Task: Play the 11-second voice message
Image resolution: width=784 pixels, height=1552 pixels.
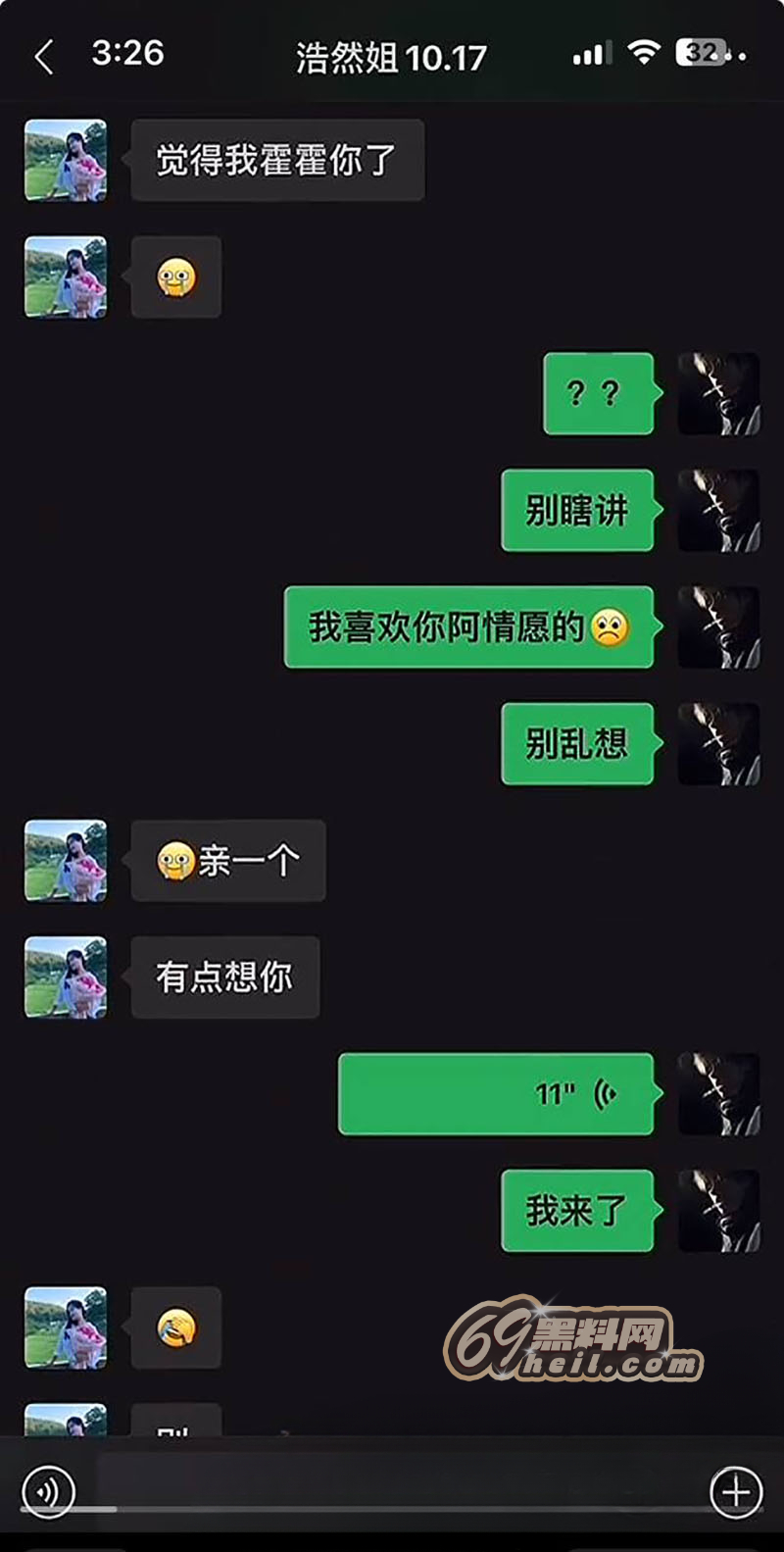Action: [x=496, y=1094]
